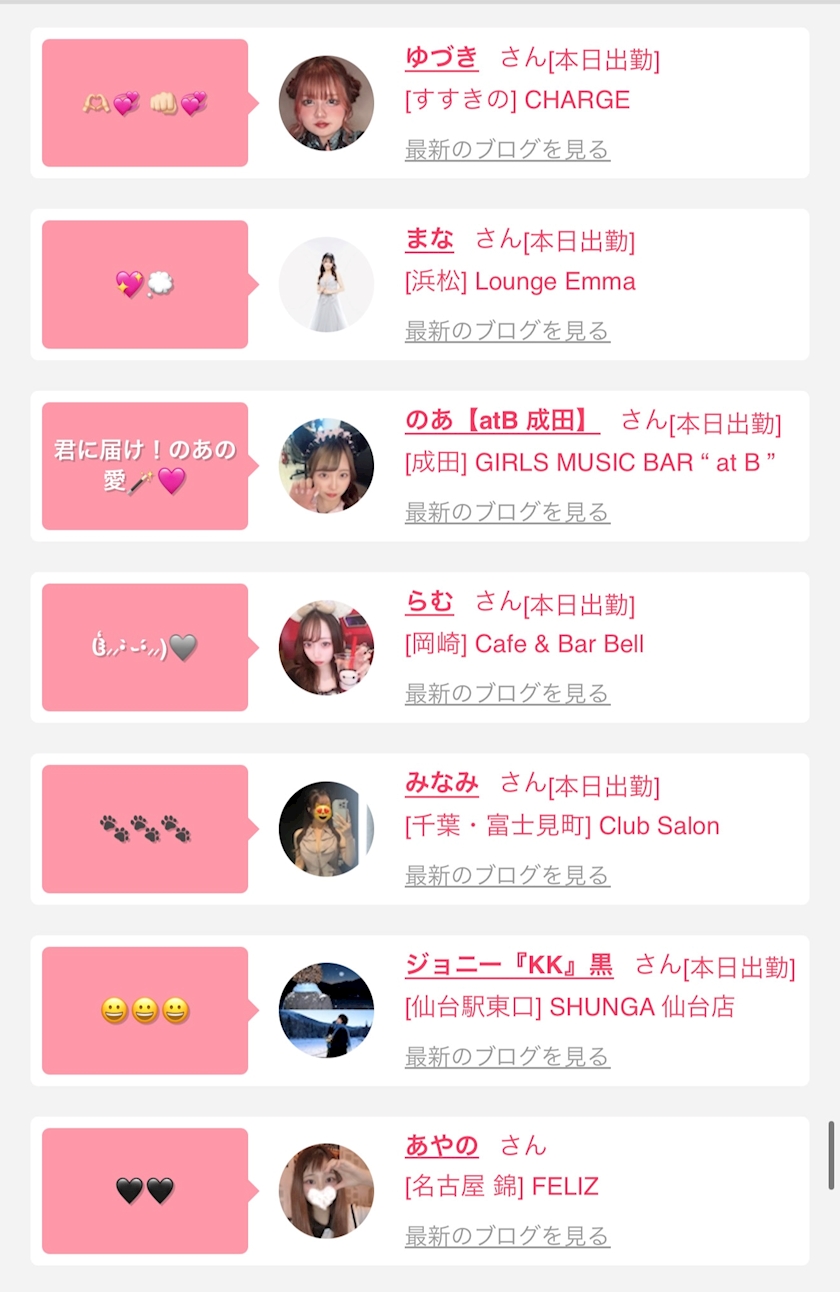Tap ゆづき's round profile photo

tap(326, 103)
